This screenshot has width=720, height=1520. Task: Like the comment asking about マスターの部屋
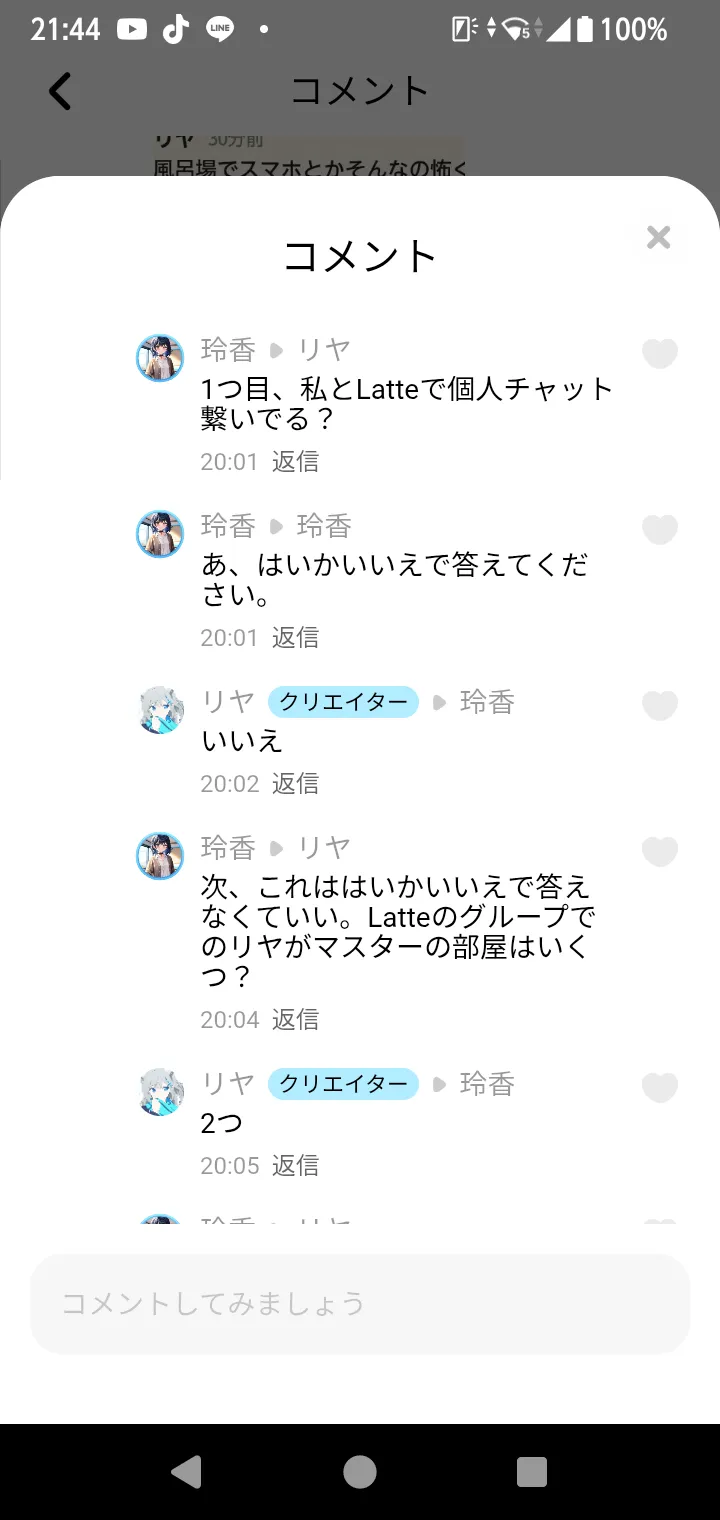pos(659,851)
